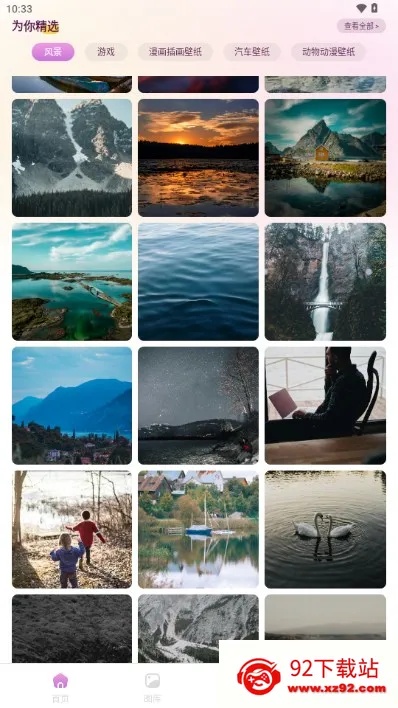This screenshot has height=708, width=398.
Task: Open the sailboat lake reflection wallpaper
Action: pyautogui.click(x=198, y=529)
